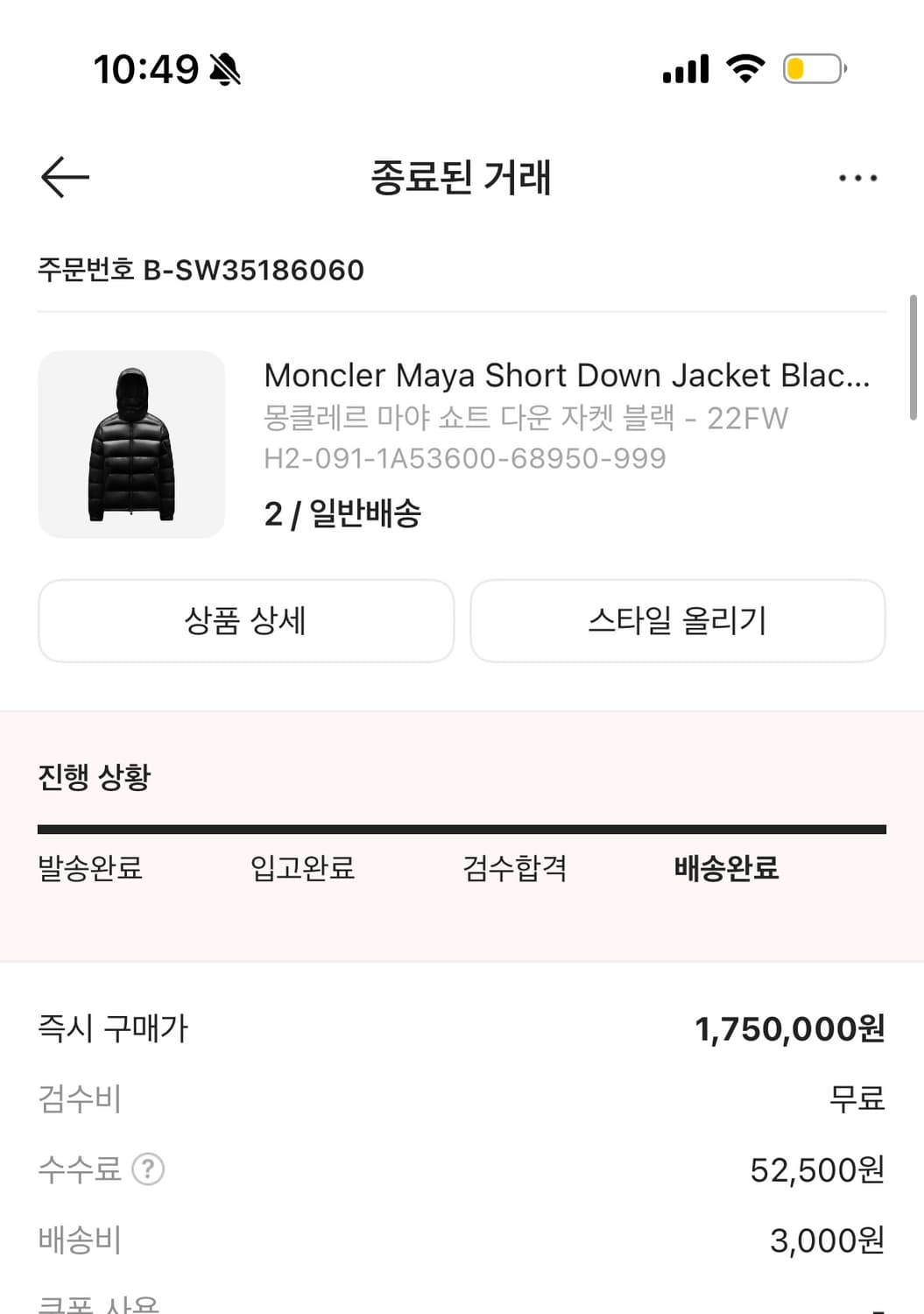Tap the muted notification bell in the status bar
The width and height of the screenshot is (924, 1314).
point(226,69)
